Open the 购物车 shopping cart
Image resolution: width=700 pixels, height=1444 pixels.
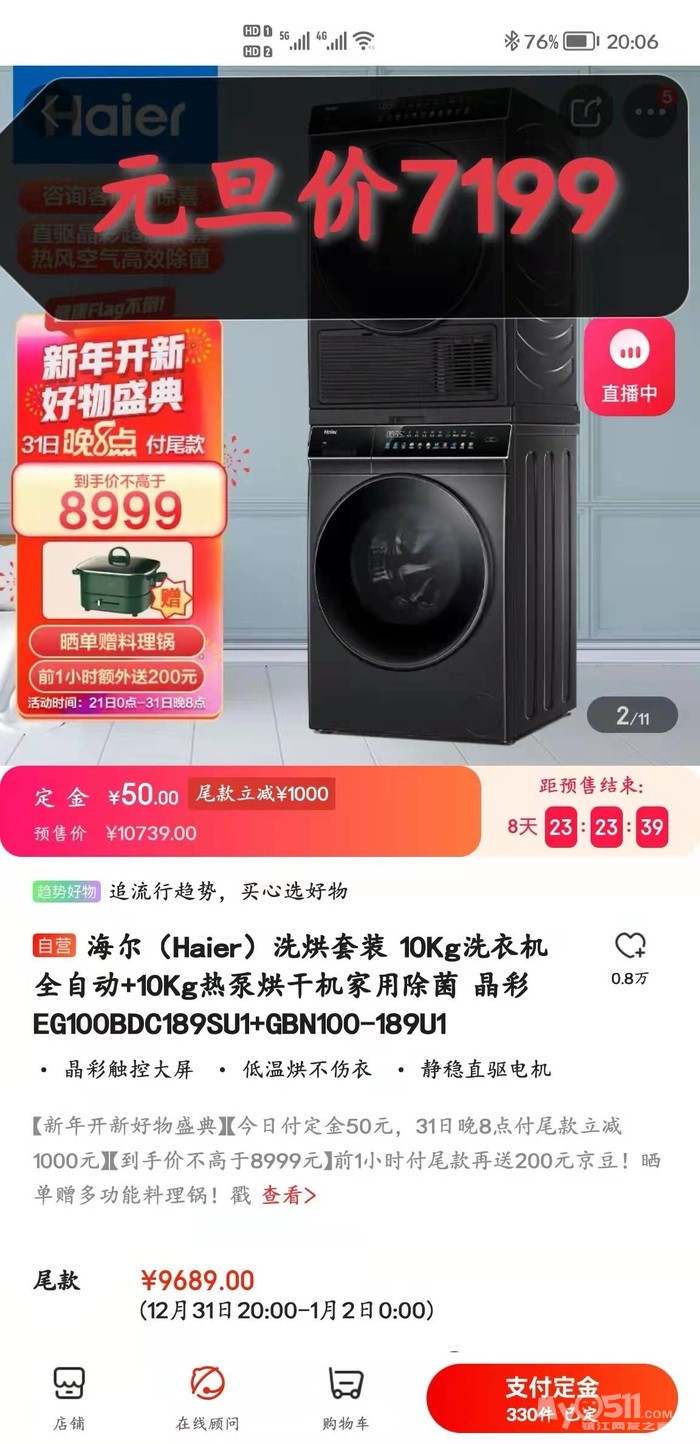pos(346,1397)
